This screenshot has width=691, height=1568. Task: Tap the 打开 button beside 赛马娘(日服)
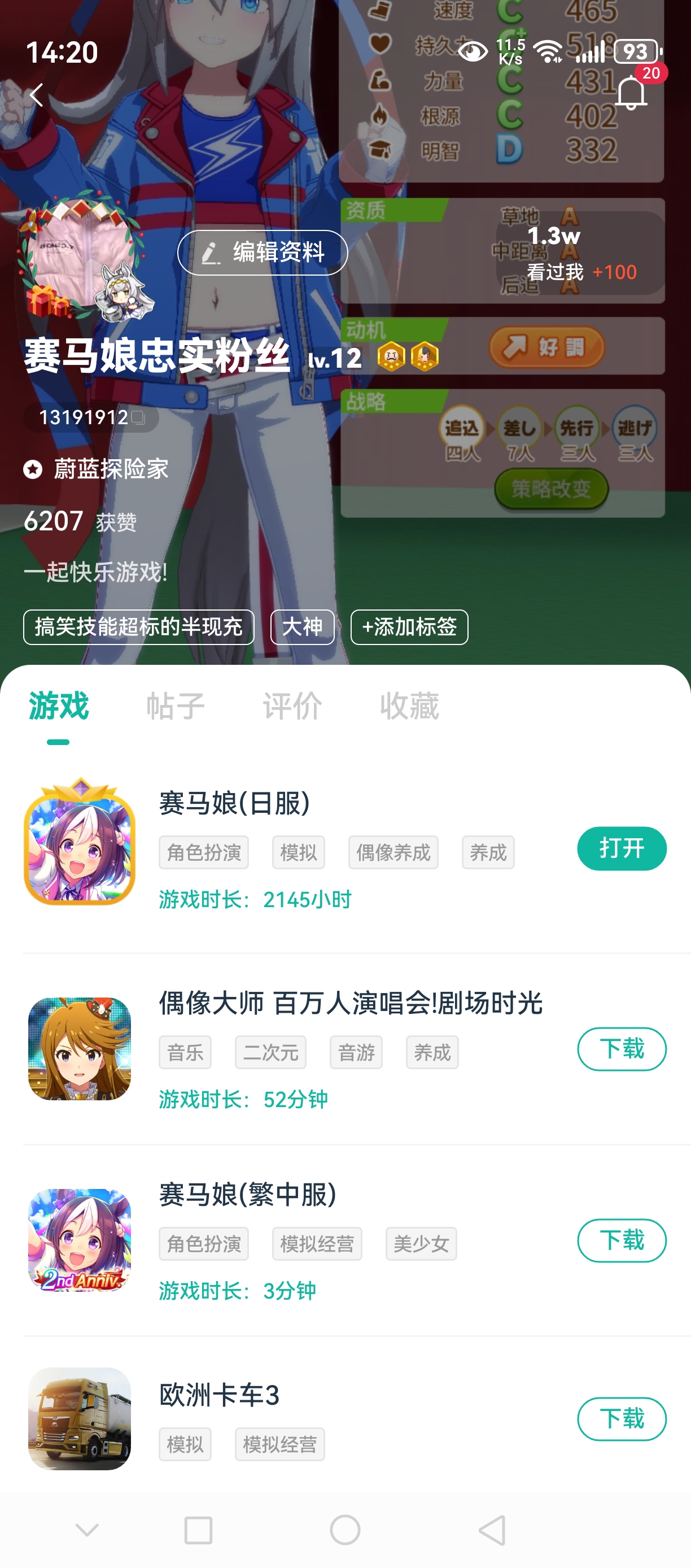tap(622, 847)
